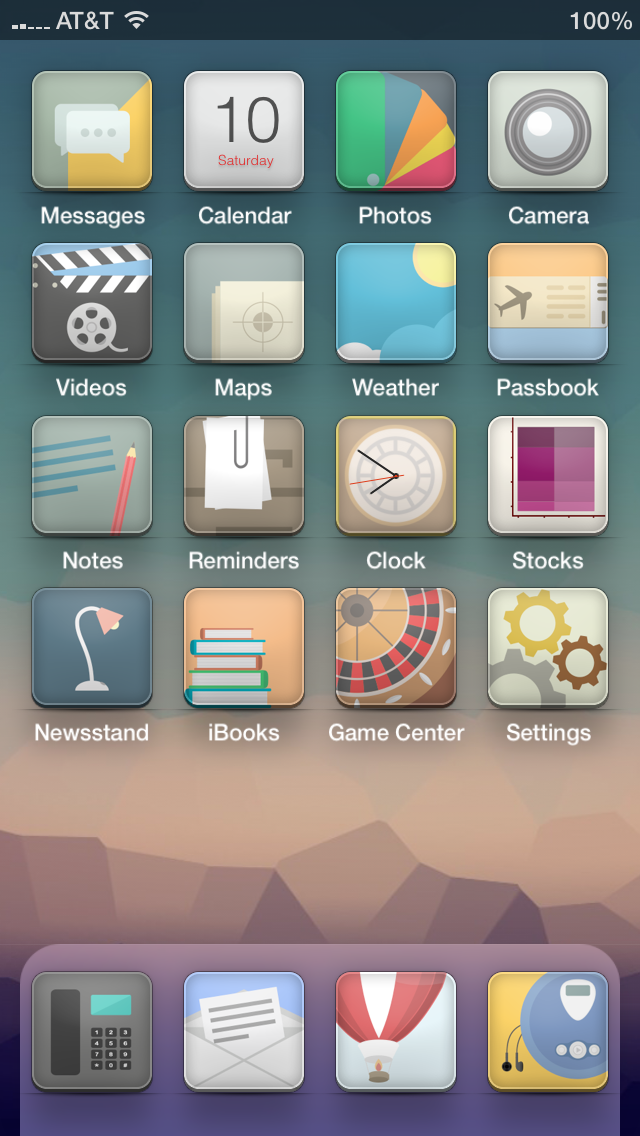Viewport: 640px width, 1136px height.
Task: Open the mail envelope icon in the dock
Action: [244, 1031]
